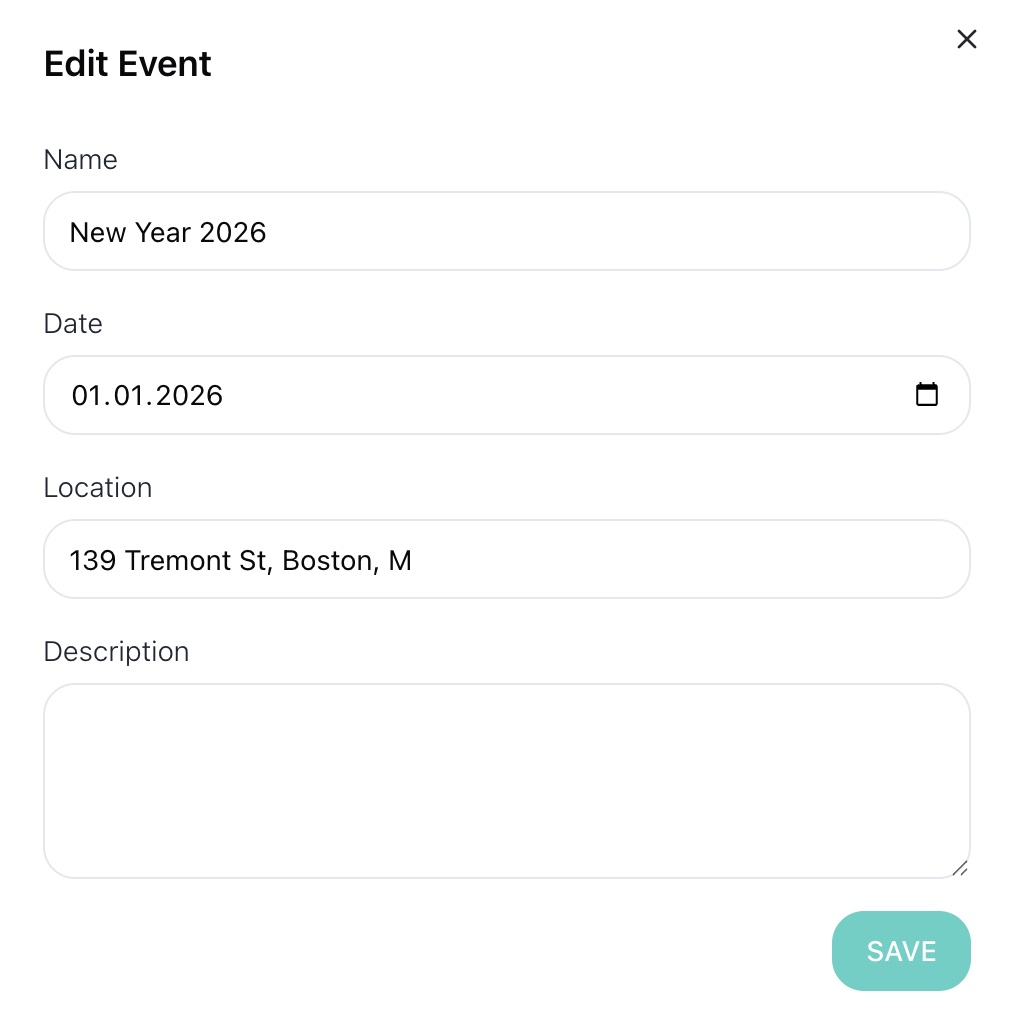The height and width of the screenshot is (1032, 1010).
Task: Open the calendar picker icon
Action: pos(927,395)
